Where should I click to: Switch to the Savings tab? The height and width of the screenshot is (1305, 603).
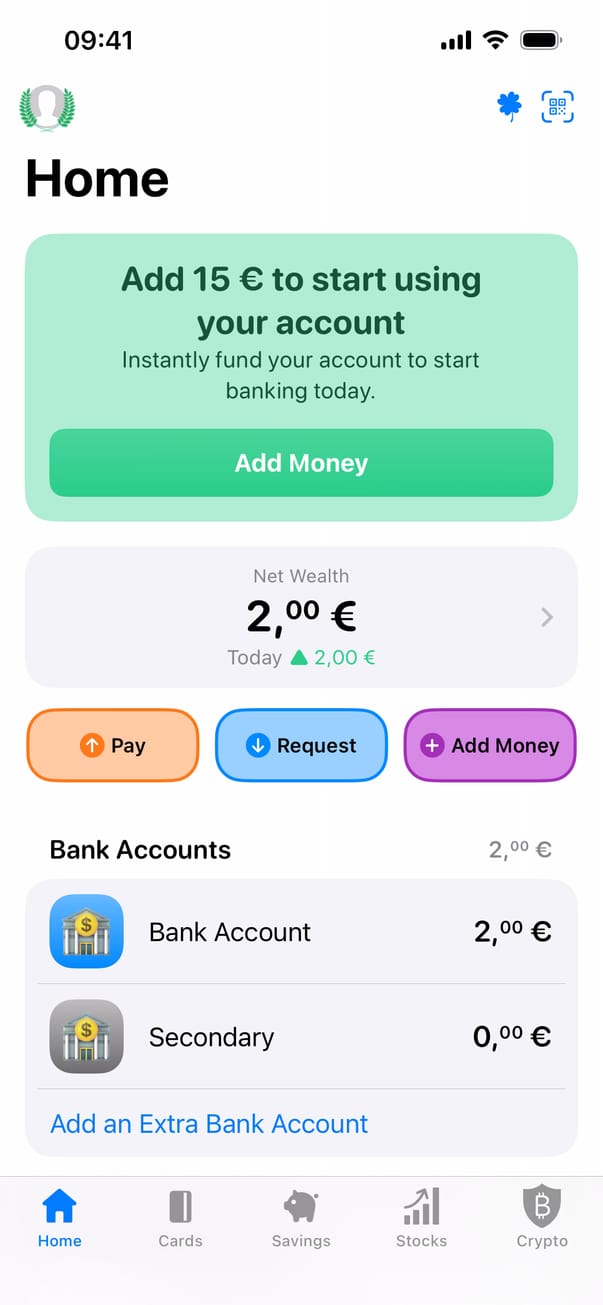coord(301,1219)
